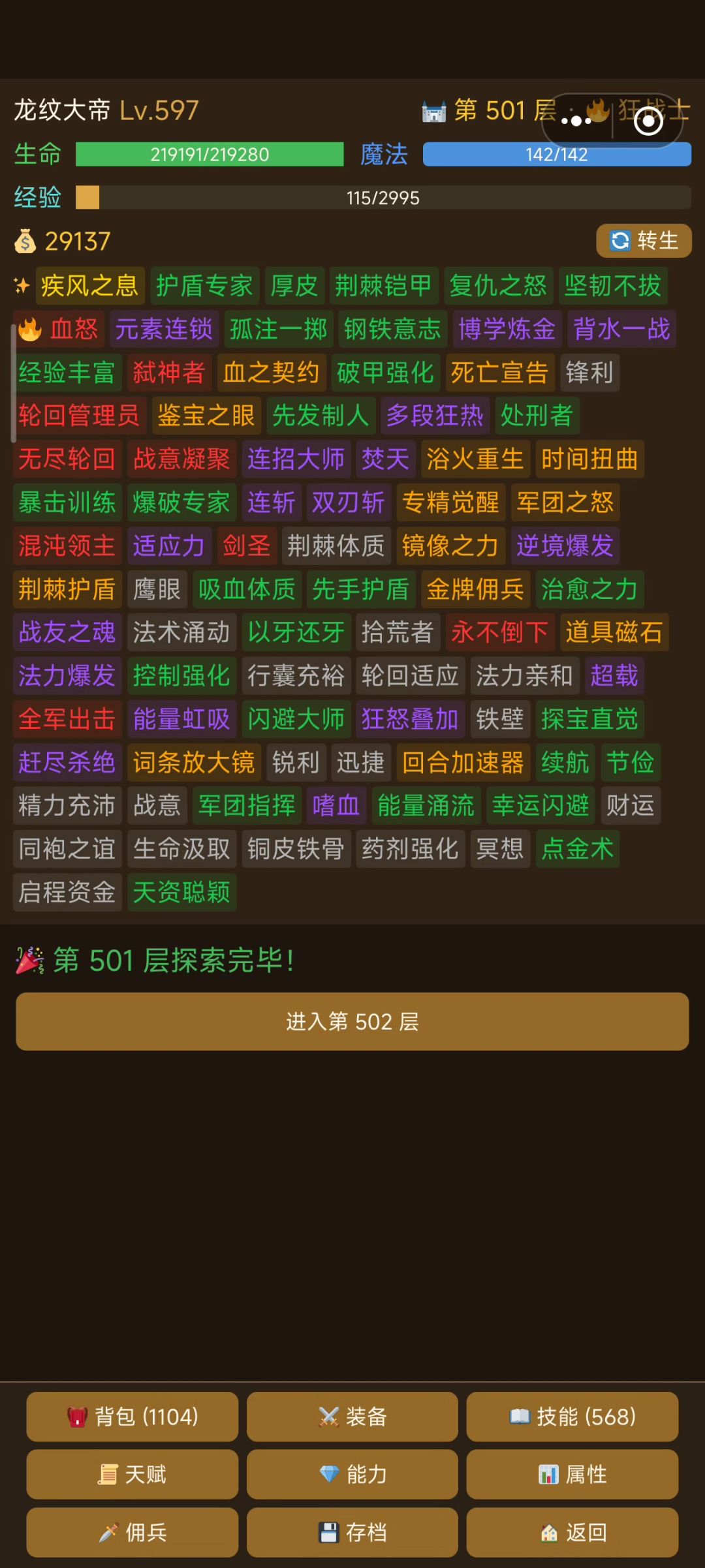Open the 装备 equipment screen

pos(352,1416)
